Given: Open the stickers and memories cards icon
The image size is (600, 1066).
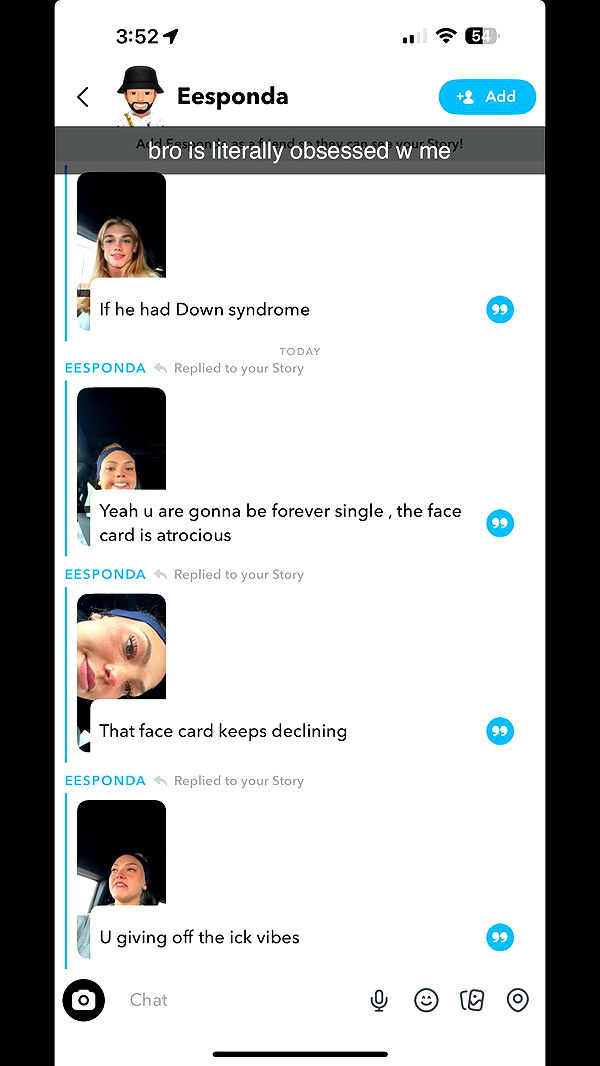Looking at the screenshot, I should [472, 1000].
